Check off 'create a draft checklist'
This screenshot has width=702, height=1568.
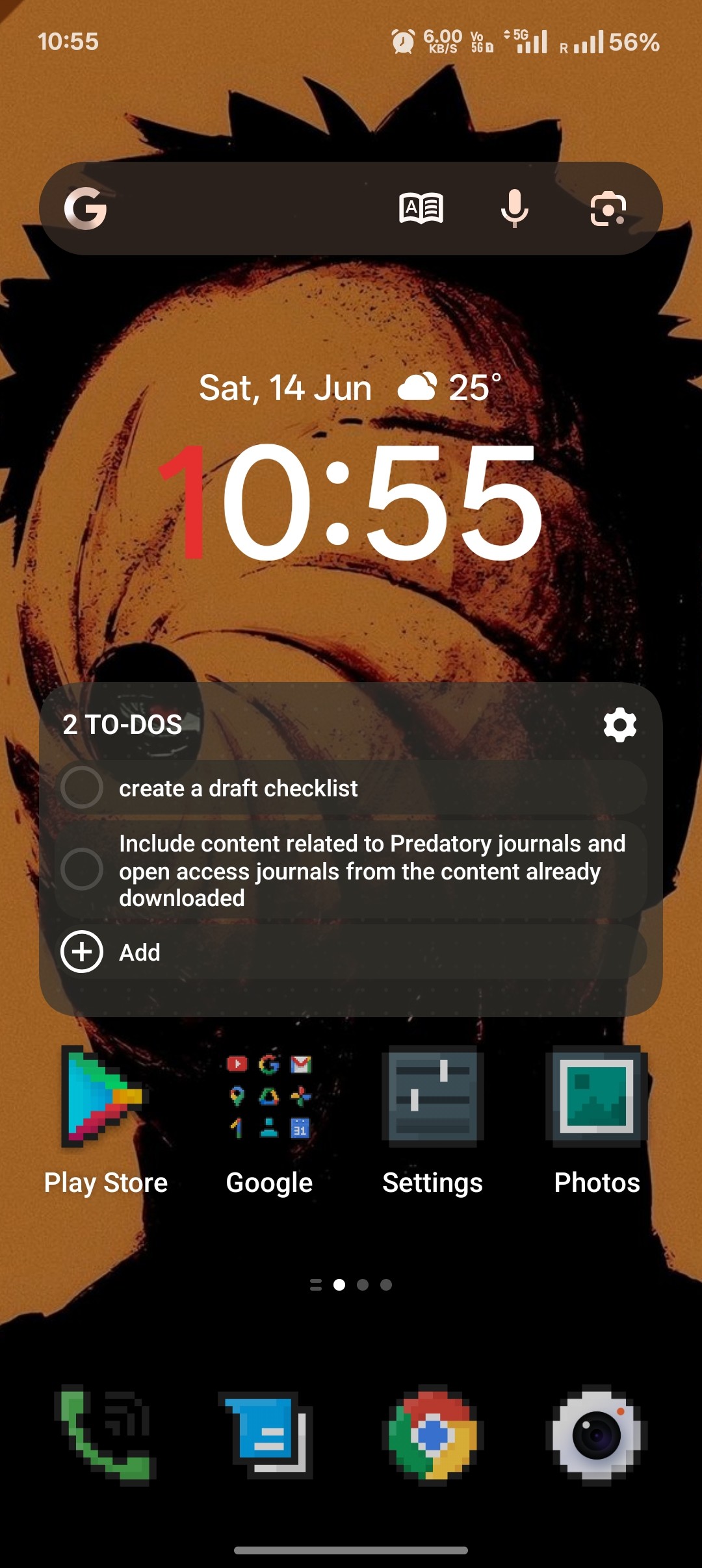click(82, 788)
